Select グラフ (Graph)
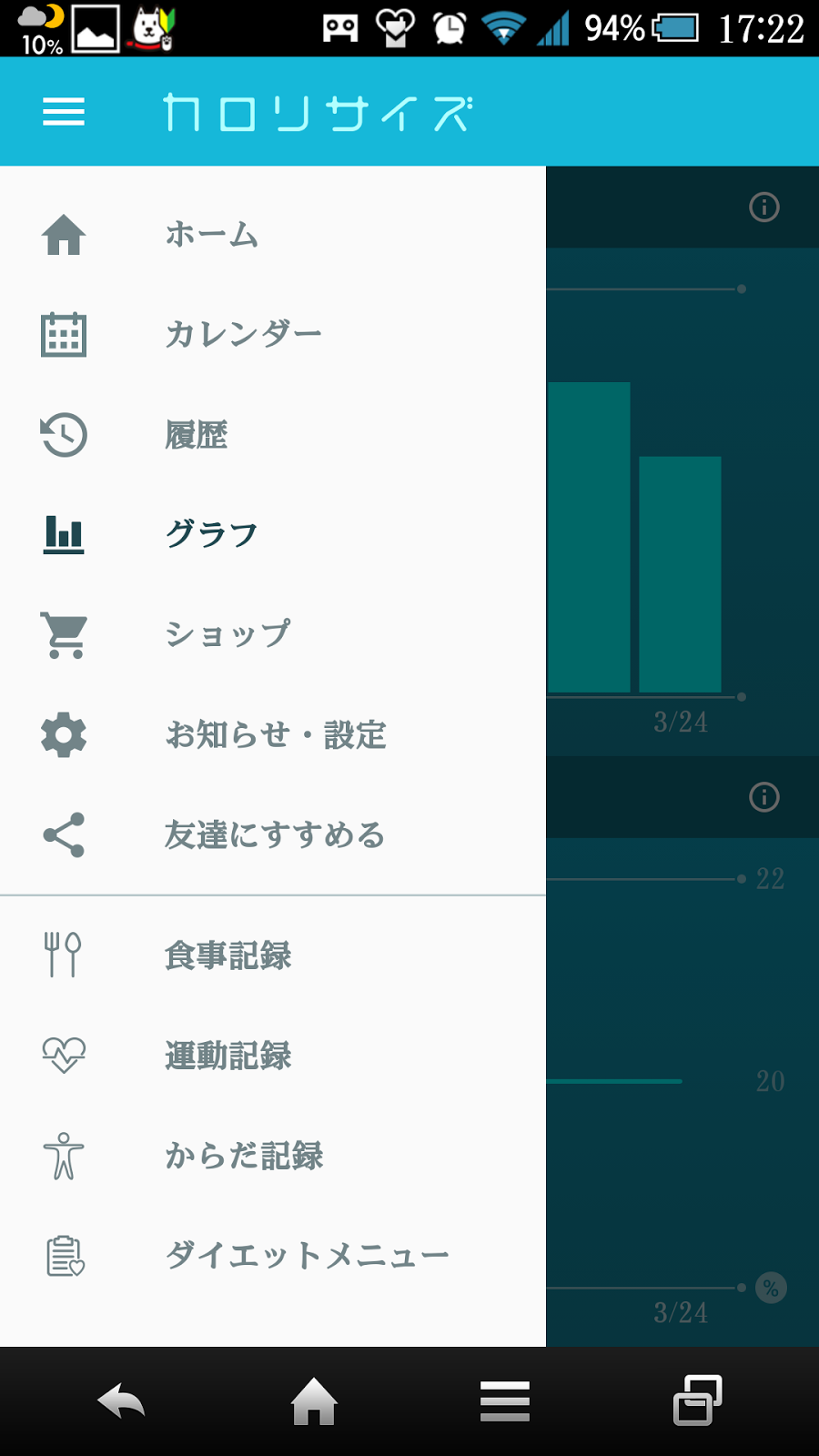 click(211, 534)
